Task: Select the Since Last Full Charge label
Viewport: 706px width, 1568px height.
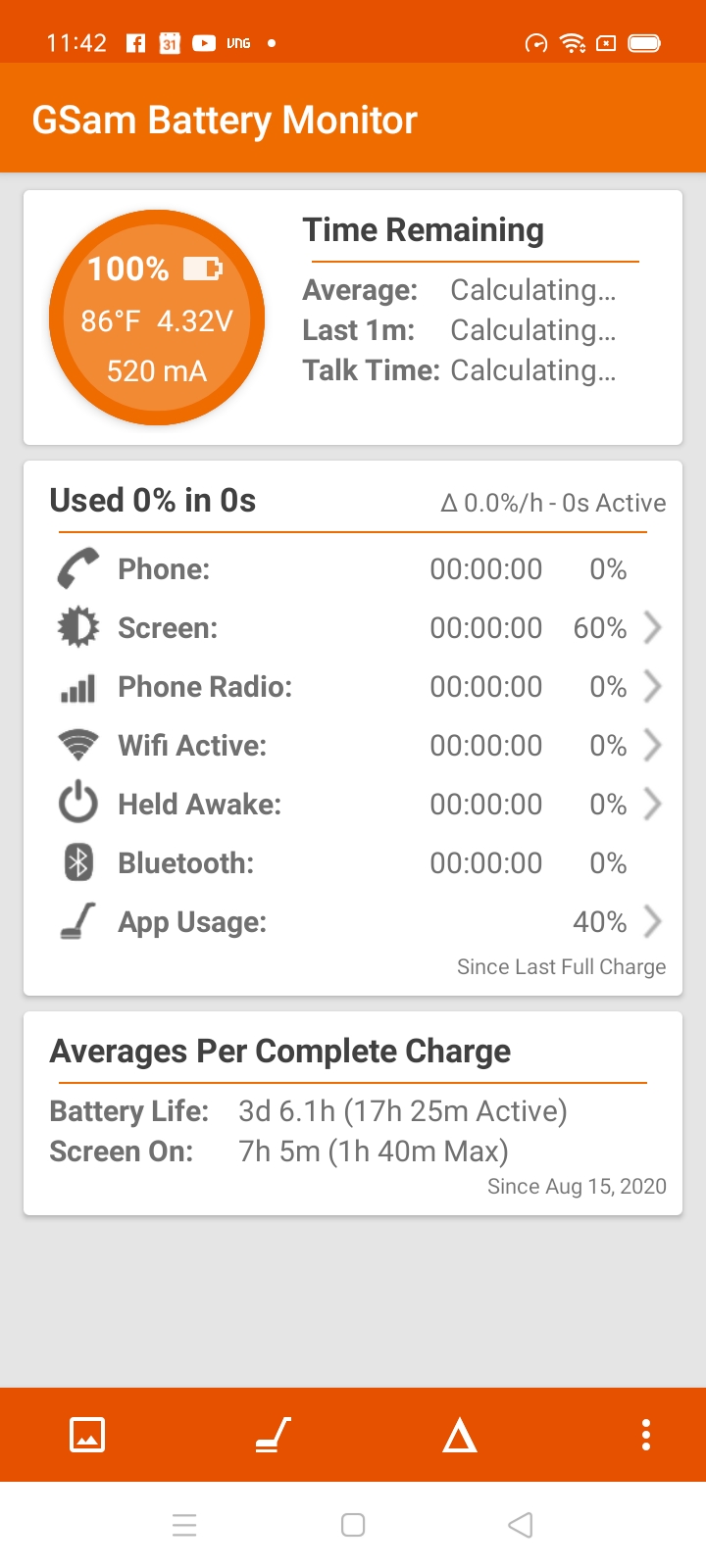Action: [561, 966]
